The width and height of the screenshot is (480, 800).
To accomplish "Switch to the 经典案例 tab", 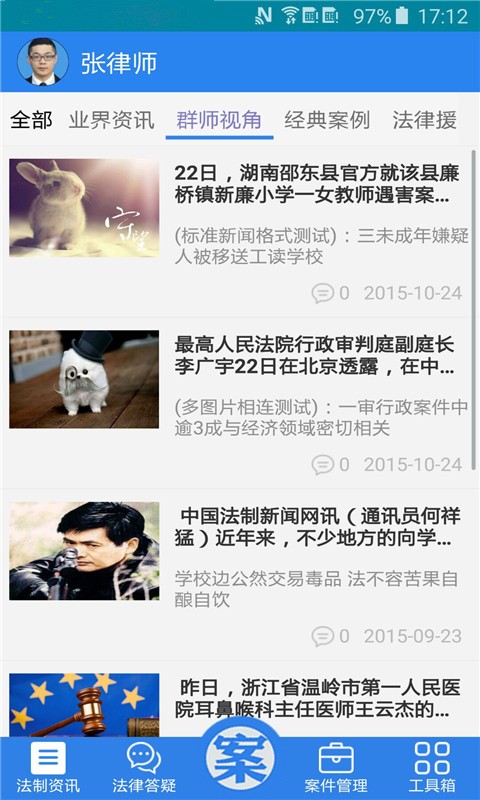I will coord(327,121).
